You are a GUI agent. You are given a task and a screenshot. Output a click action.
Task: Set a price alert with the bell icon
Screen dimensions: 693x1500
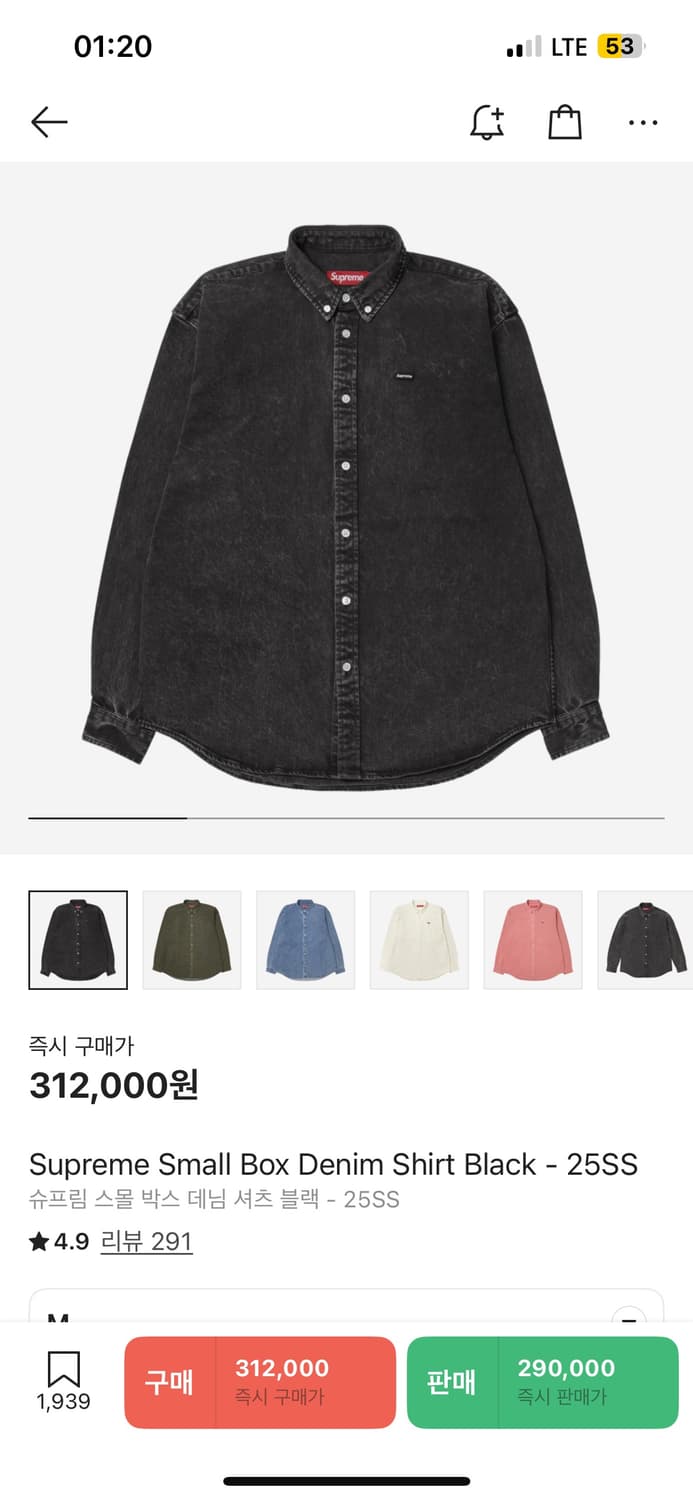pos(487,123)
